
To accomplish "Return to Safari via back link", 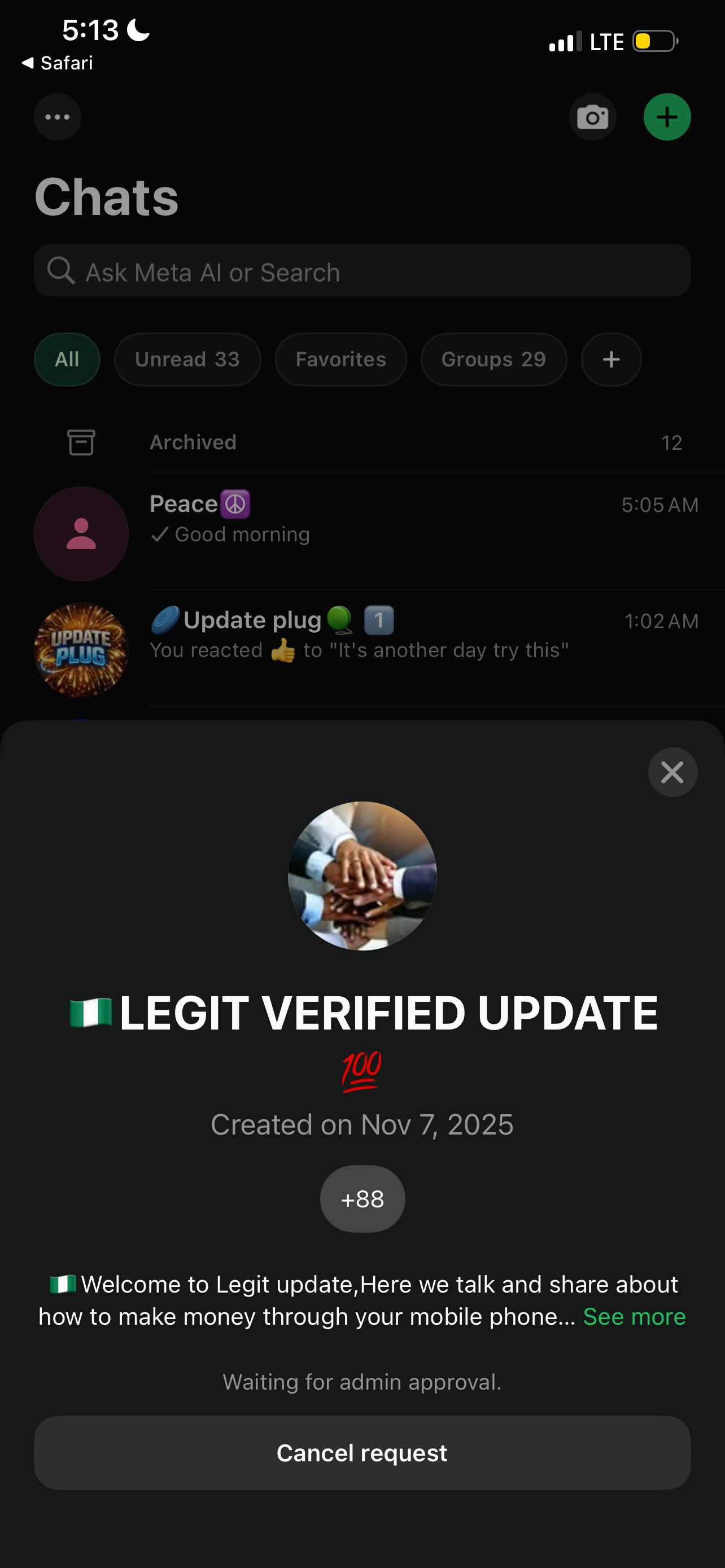I will (58, 63).
